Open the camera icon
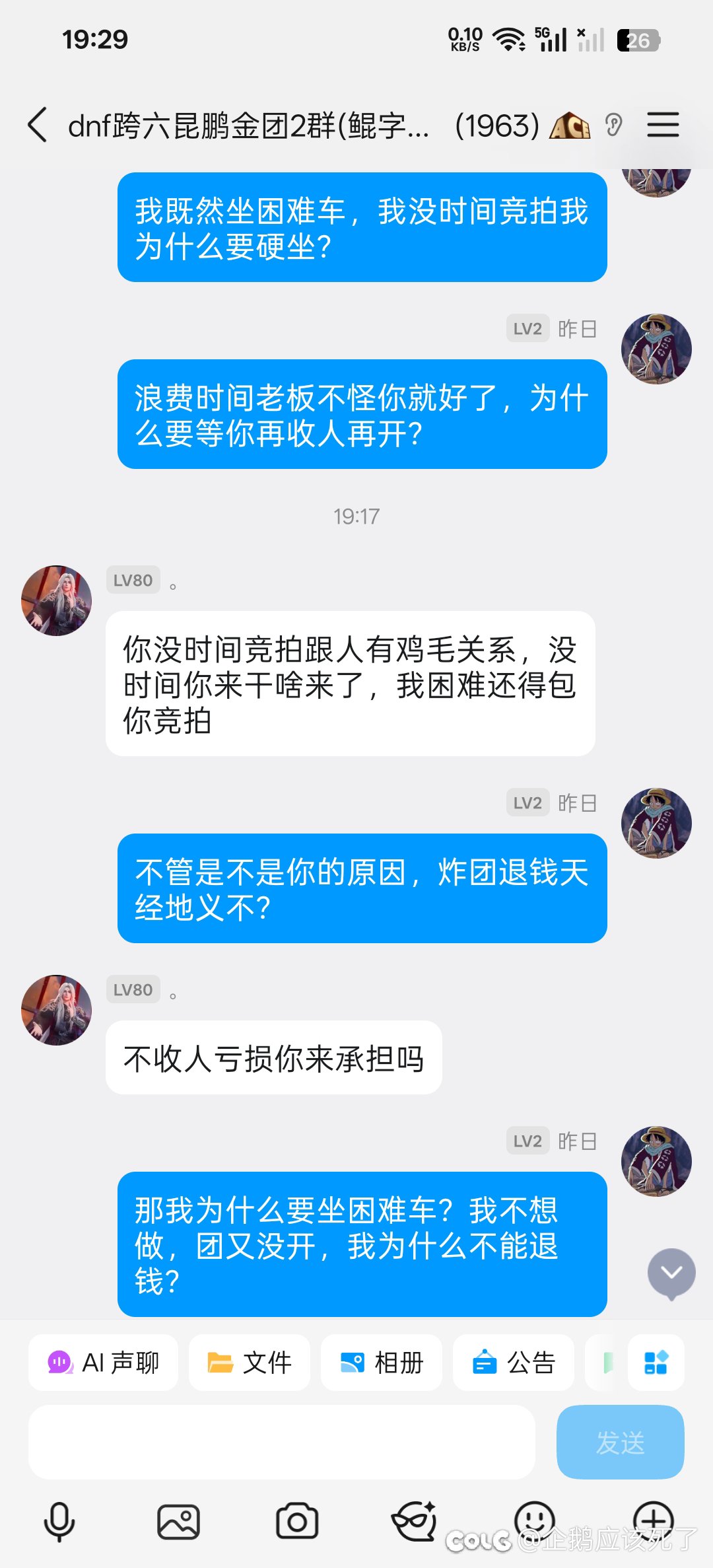Image resolution: width=713 pixels, height=1568 pixels. coord(297,1521)
